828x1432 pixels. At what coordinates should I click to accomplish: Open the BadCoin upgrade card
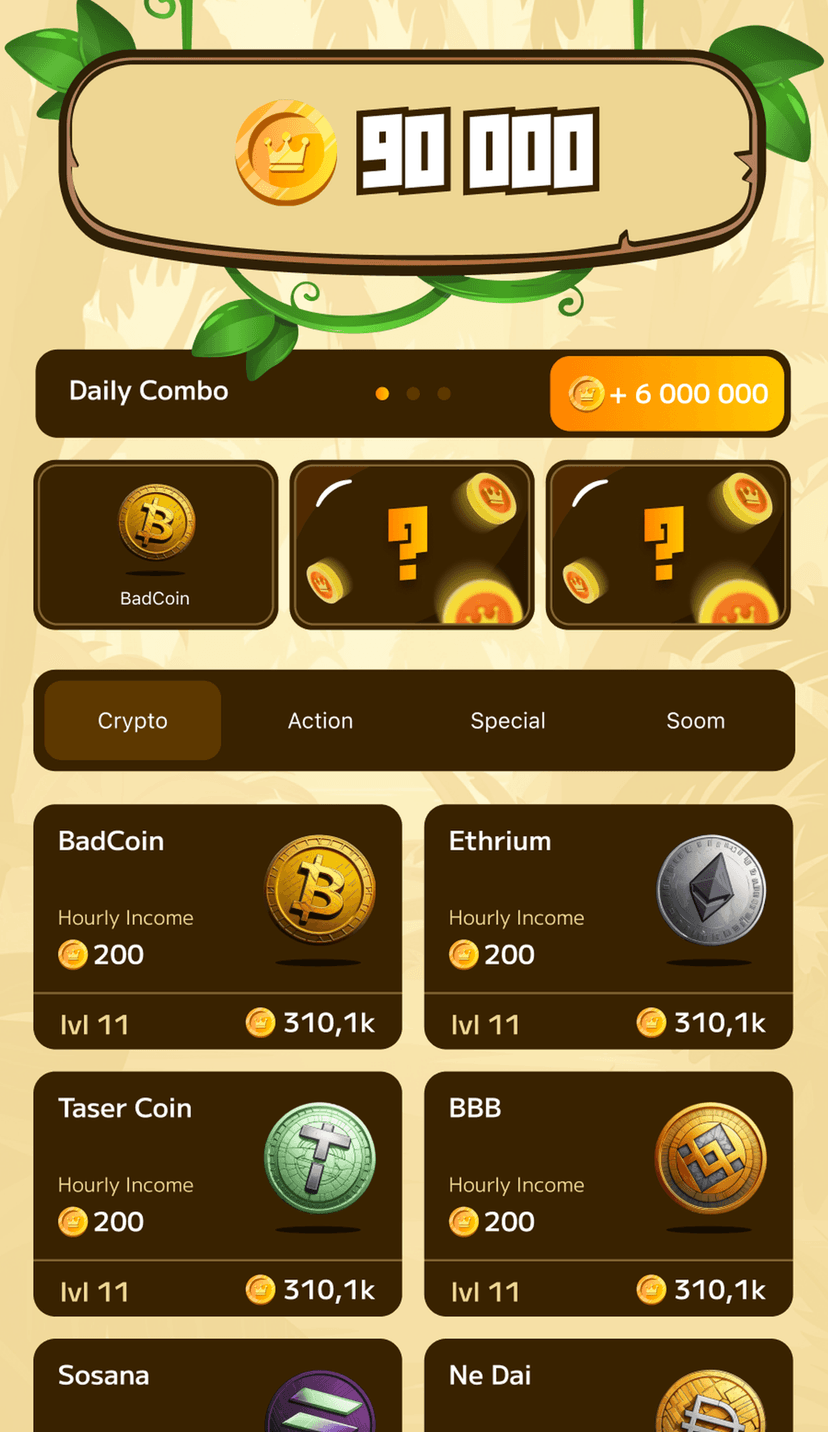pyautogui.click(x=217, y=926)
